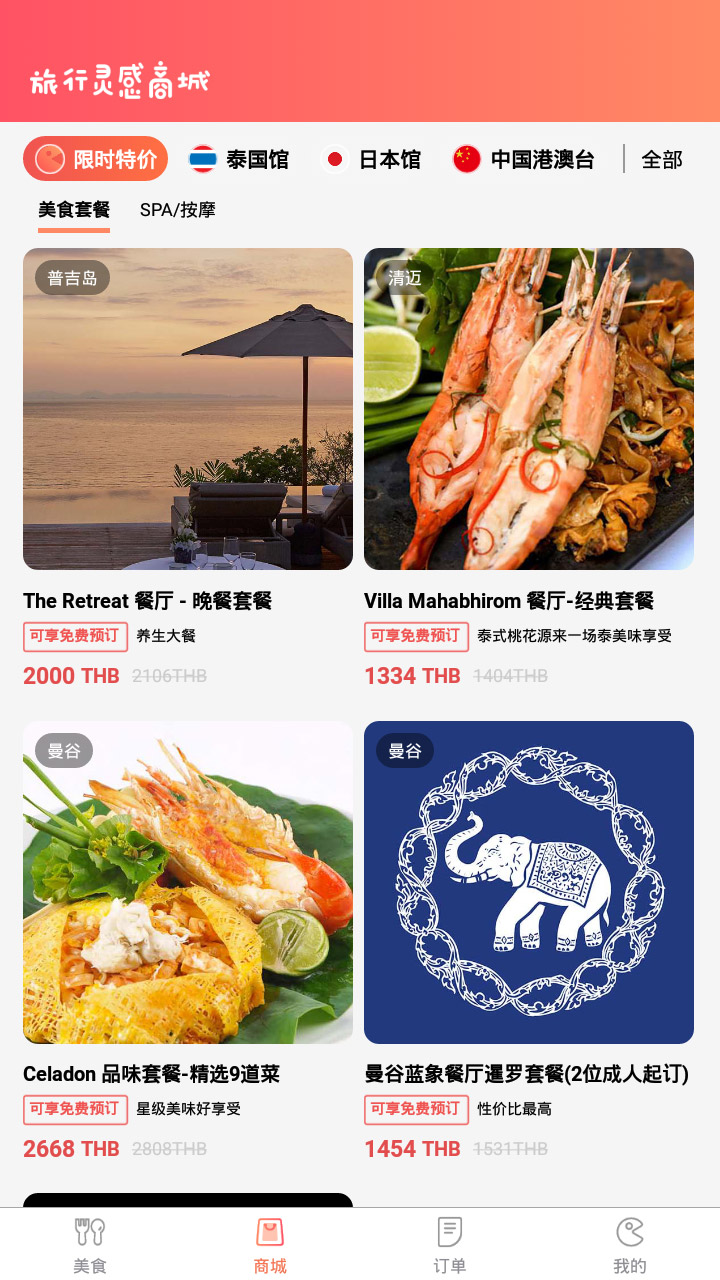Switch to SPA/按摩 sub-tab
Viewport: 720px width, 1280px height.
click(177, 210)
